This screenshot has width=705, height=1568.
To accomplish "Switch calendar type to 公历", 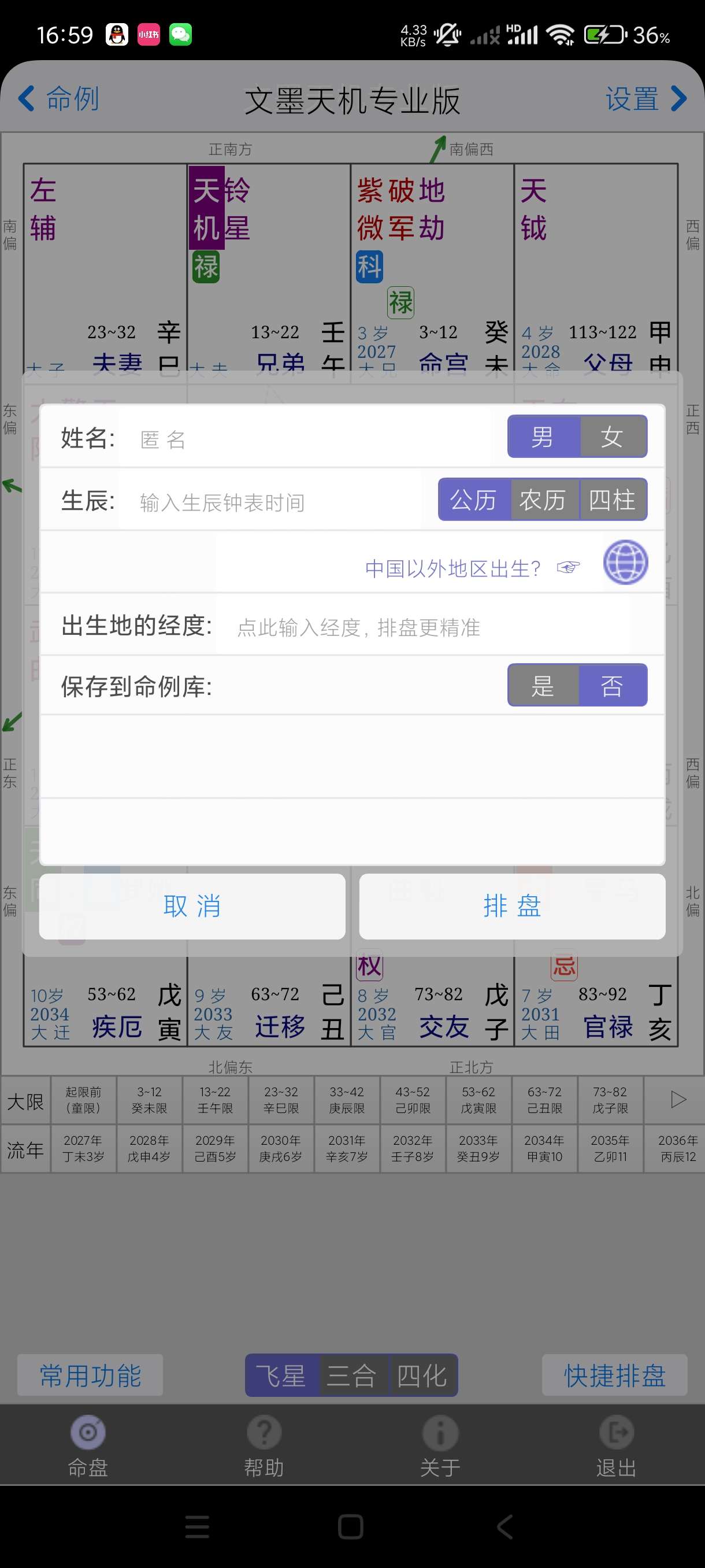I will click(x=473, y=500).
